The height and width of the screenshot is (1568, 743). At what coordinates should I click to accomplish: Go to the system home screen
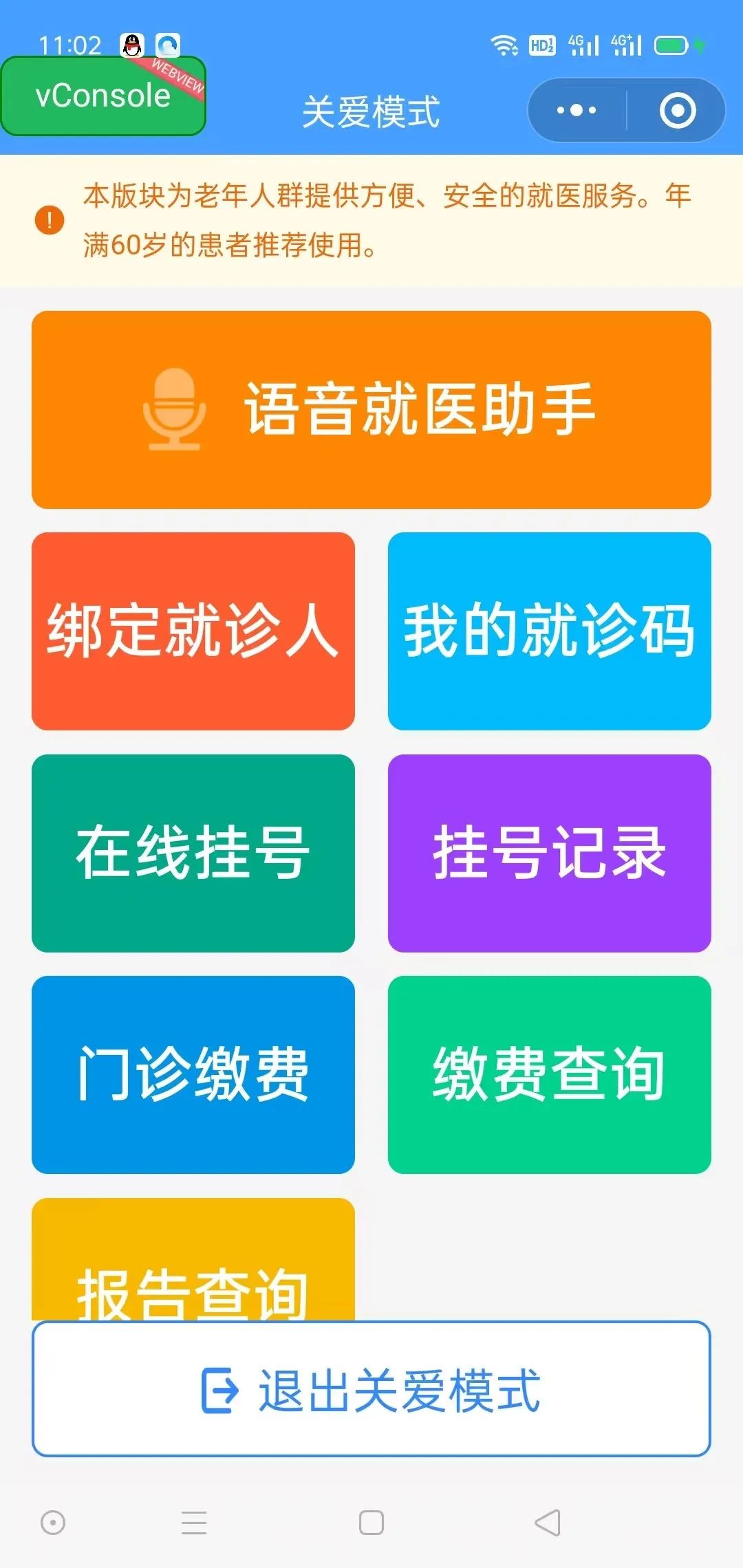[371, 1523]
